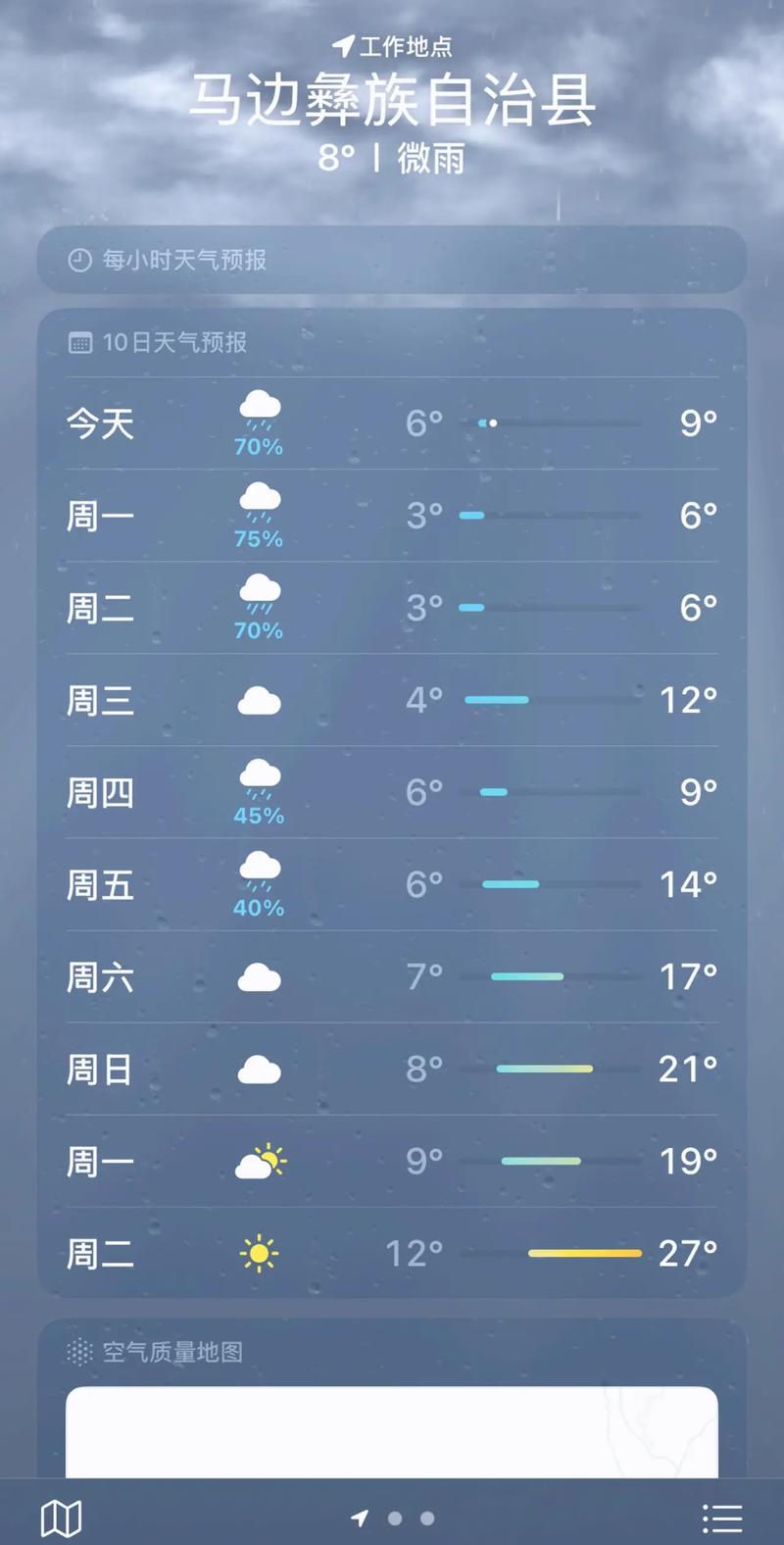Image resolution: width=784 pixels, height=1545 pixels.
Task: Tap the air quality icon beside 空气质量地图
Action: [80, 1352]
